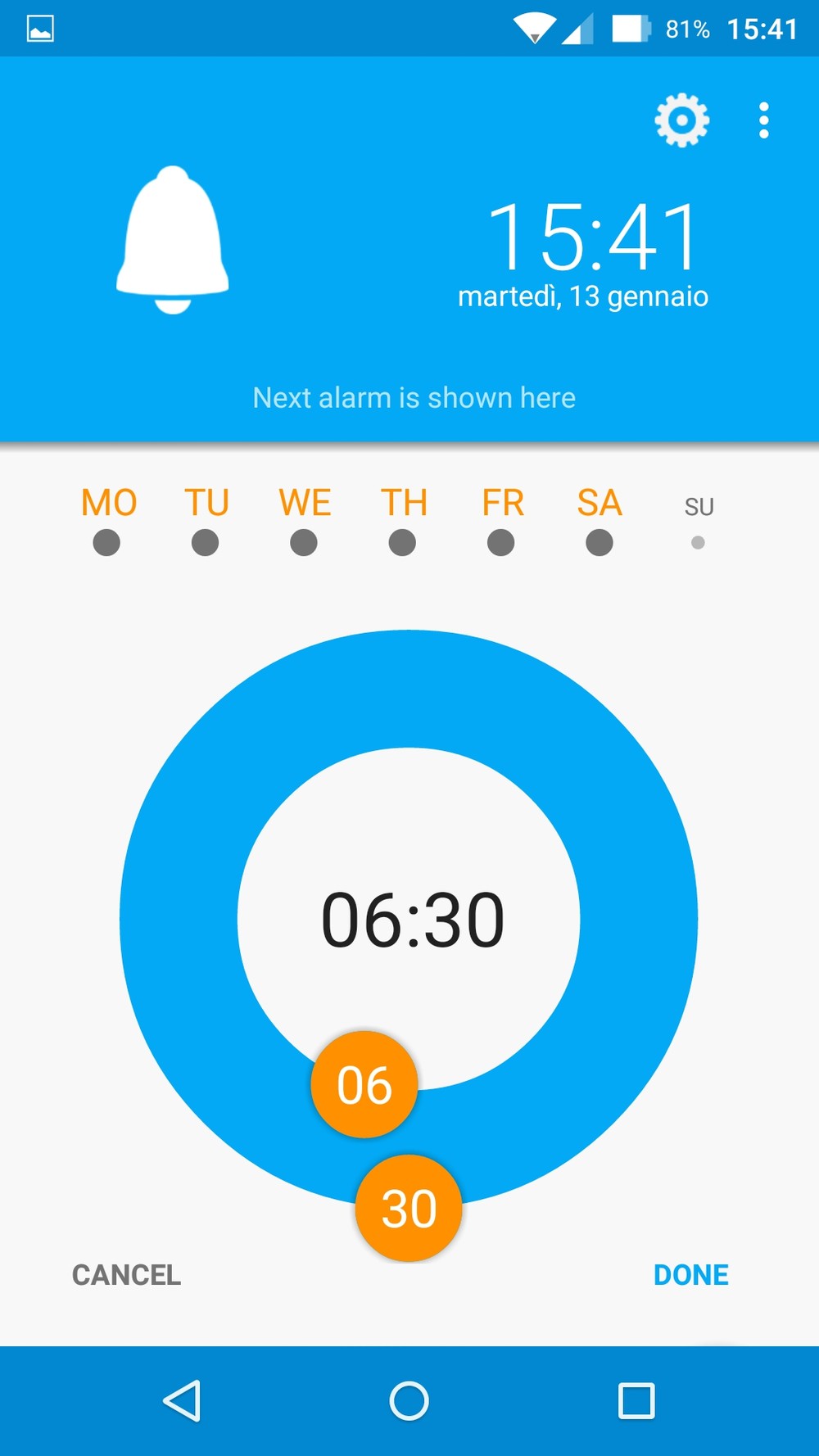Tap the orange 06 hour handle

pyautogui.click(x=364, y=1084)
